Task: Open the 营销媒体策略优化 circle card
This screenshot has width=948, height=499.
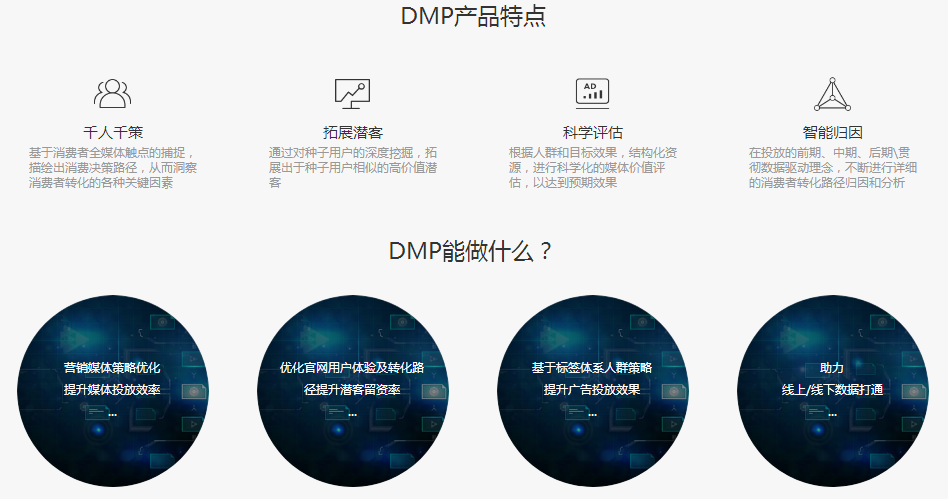Action: pyautogui.click(x=112, y=390)
